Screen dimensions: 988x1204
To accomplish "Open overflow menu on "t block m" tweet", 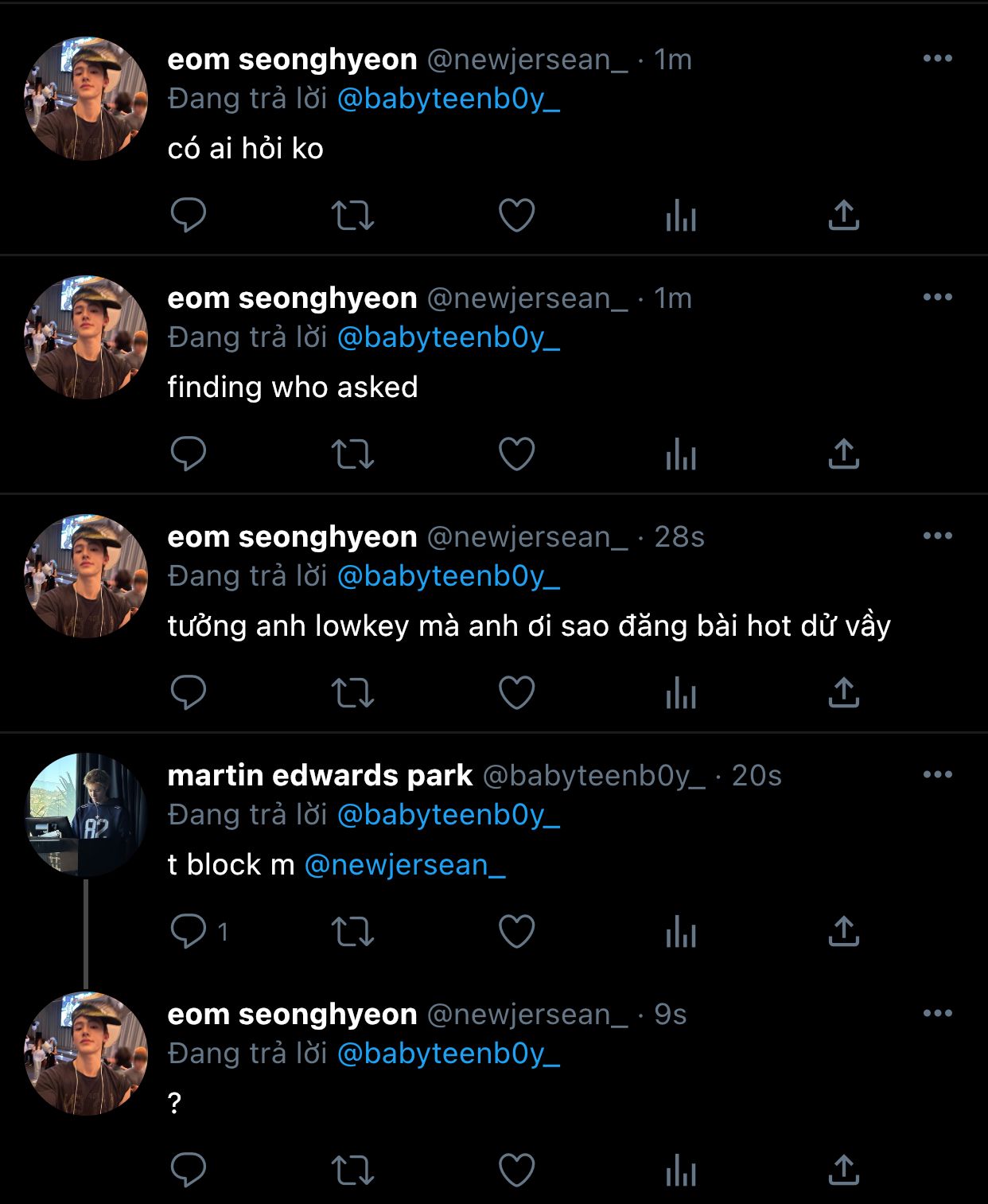I will click(937, 775).
